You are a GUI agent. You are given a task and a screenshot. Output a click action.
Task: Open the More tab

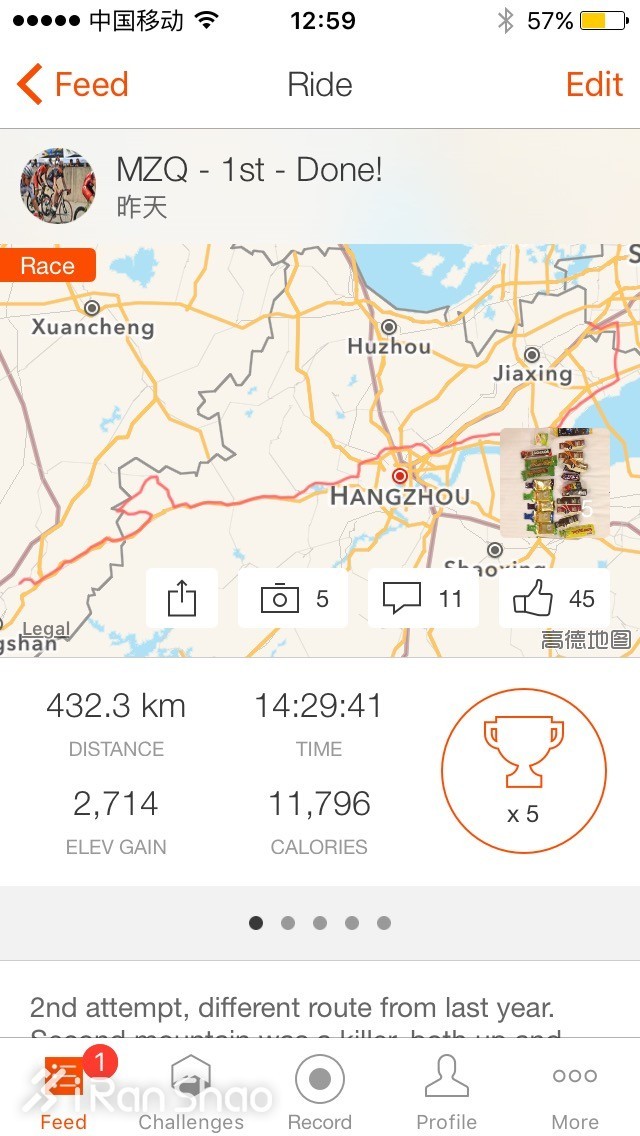click(575, 1092)
